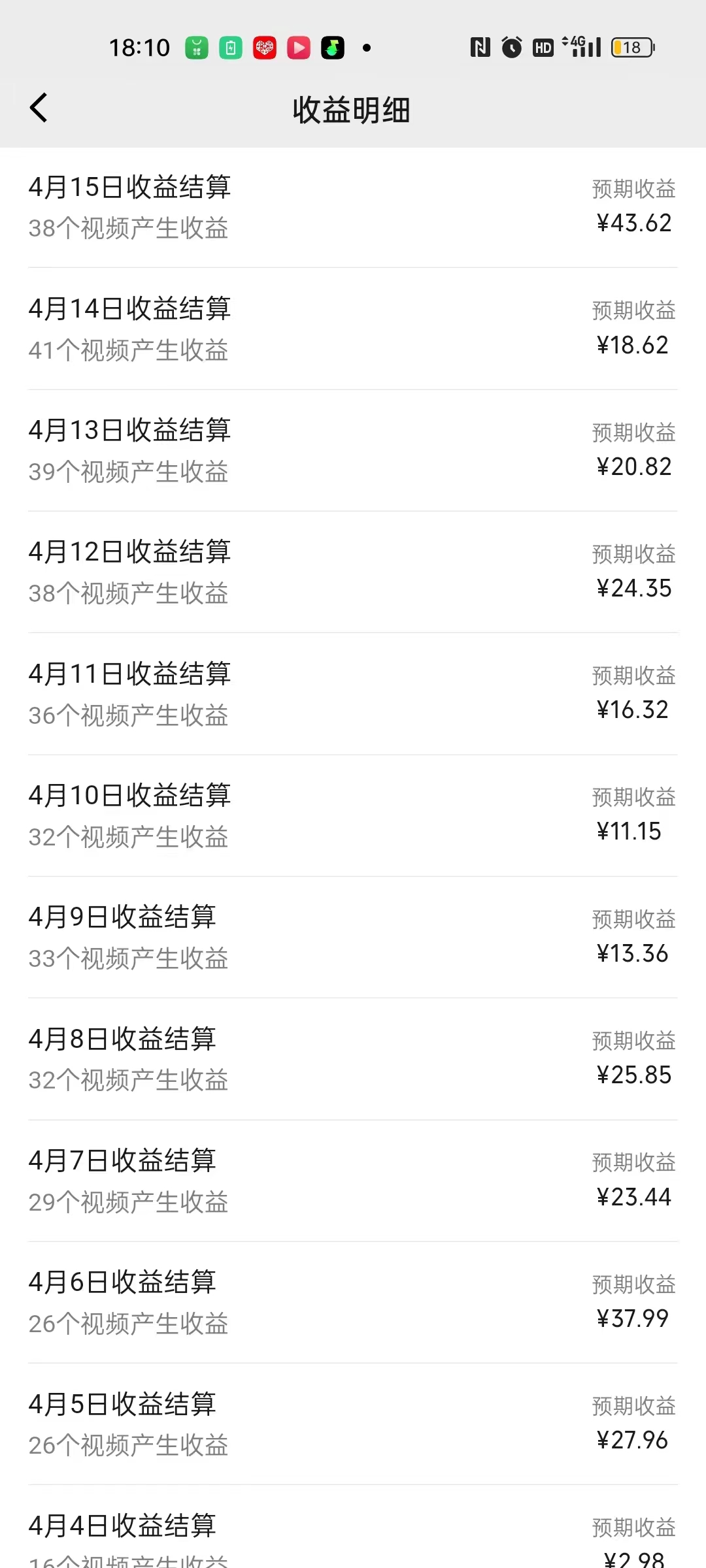Select the 4月12日收益结算 row
The image size is (706, 1568).
coord(353,572)
